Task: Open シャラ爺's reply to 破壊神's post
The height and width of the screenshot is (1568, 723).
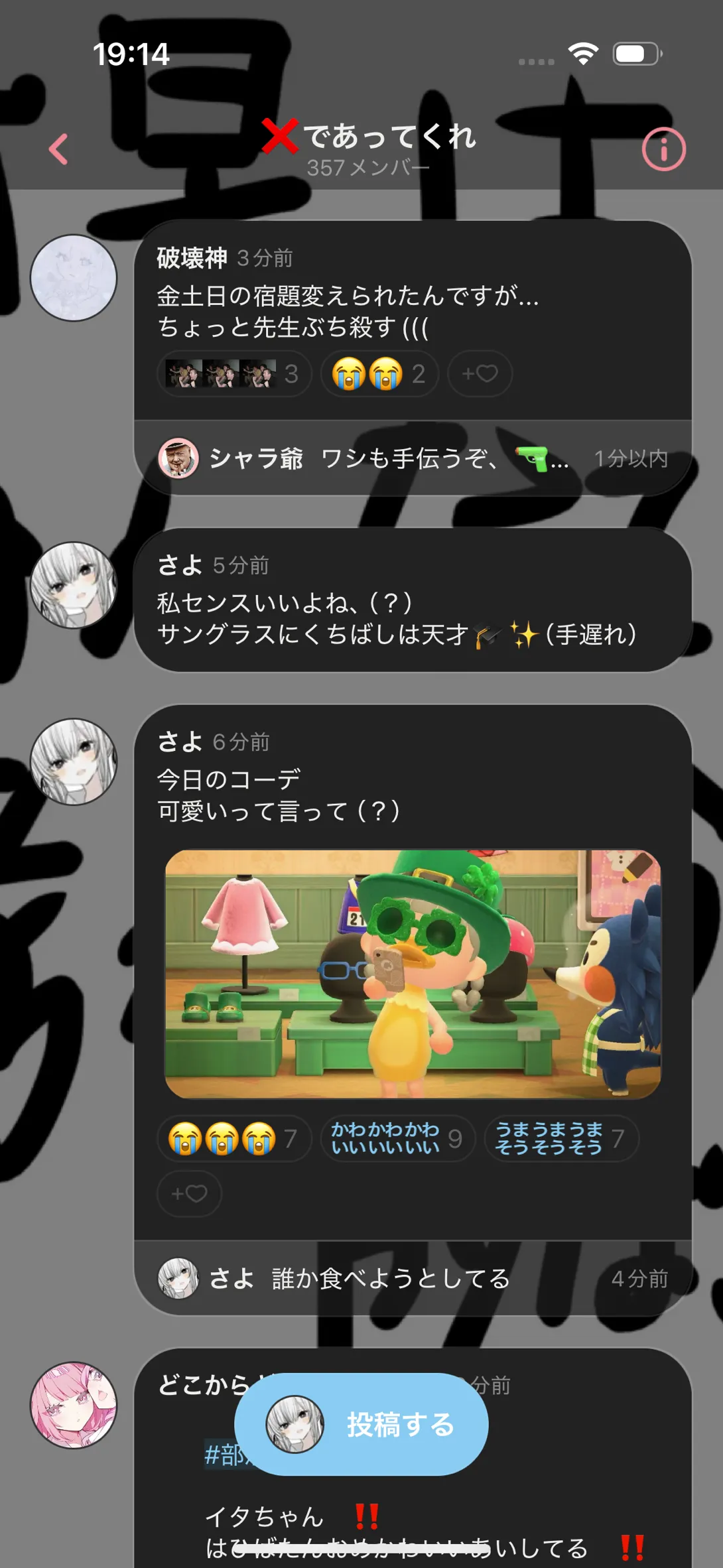Action: click(413, 458)
